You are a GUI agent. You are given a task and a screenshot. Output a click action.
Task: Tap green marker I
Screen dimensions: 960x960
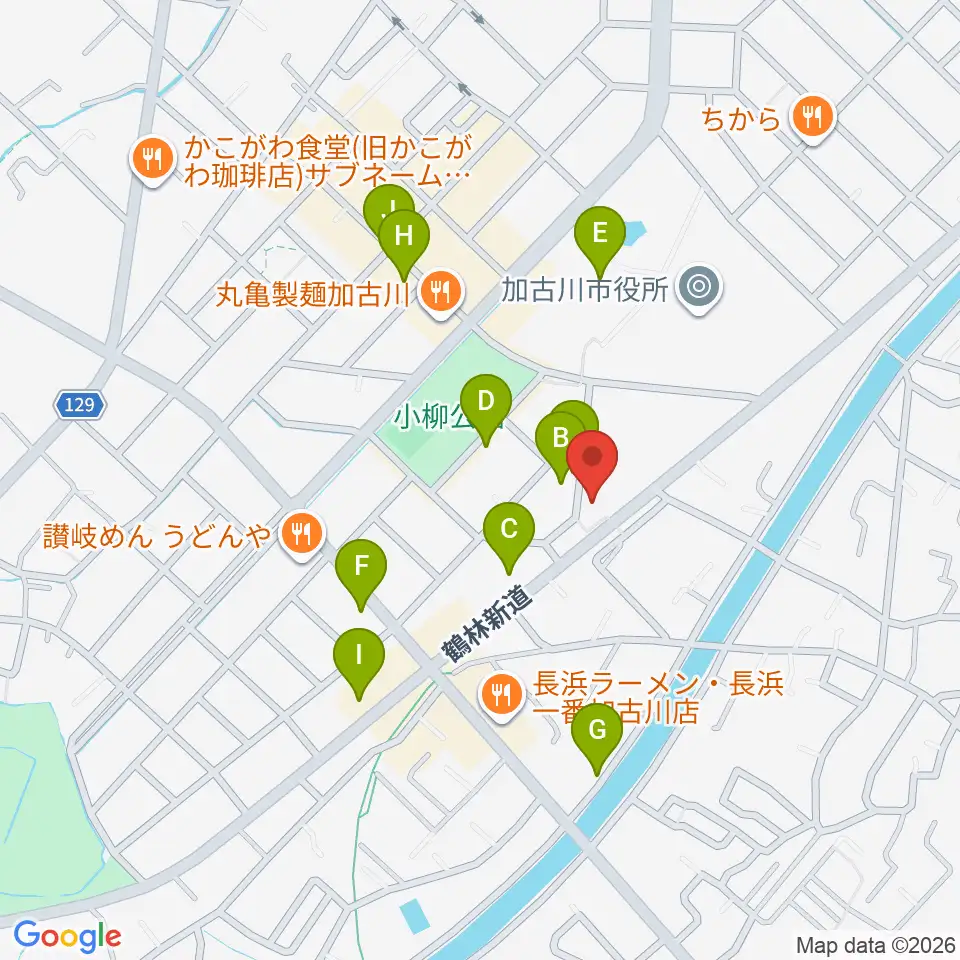point(359,656)
